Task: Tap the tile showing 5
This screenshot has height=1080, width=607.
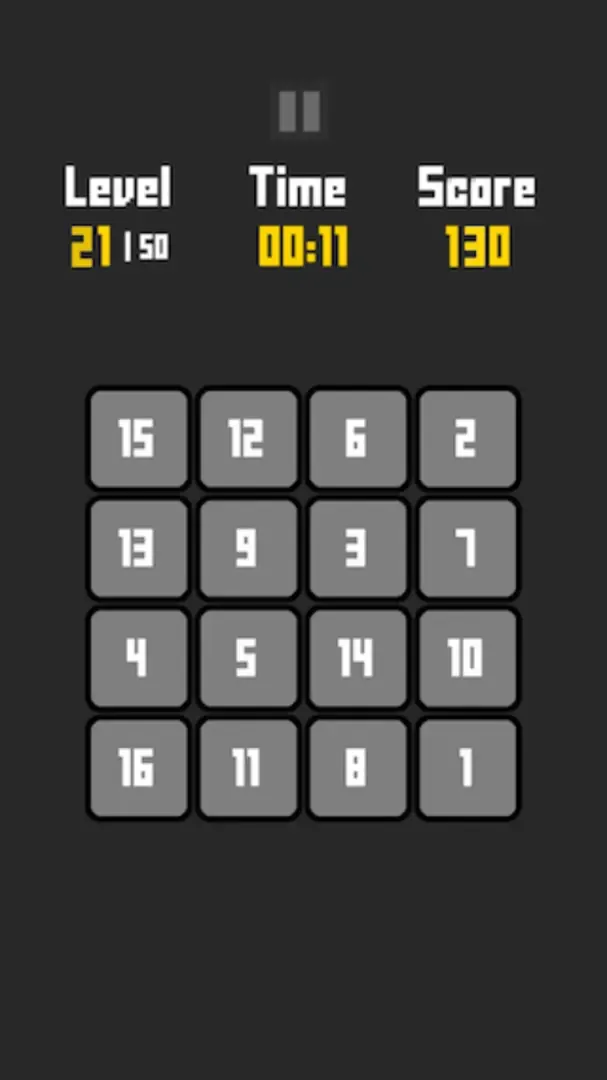Action: point(248,658)
